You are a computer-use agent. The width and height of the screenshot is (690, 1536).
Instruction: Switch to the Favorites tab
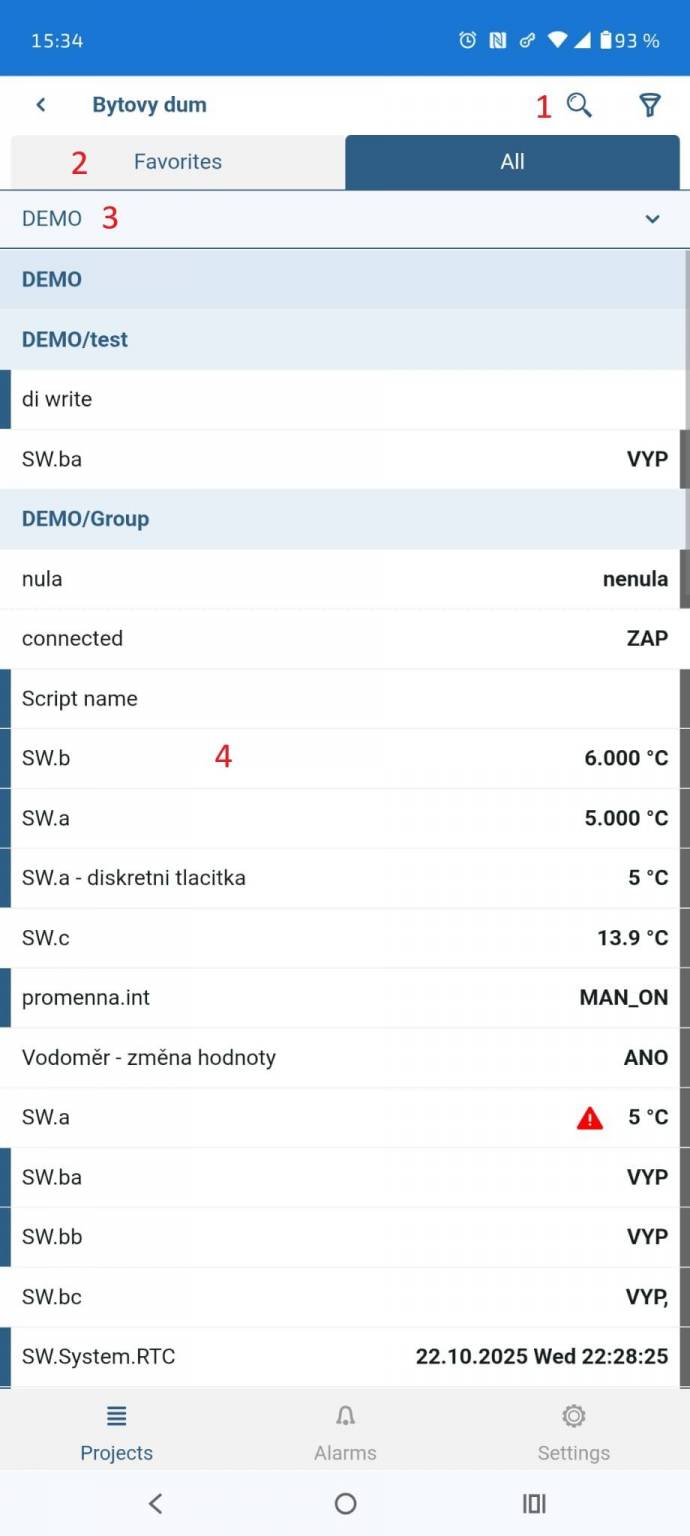coord(177,162)
